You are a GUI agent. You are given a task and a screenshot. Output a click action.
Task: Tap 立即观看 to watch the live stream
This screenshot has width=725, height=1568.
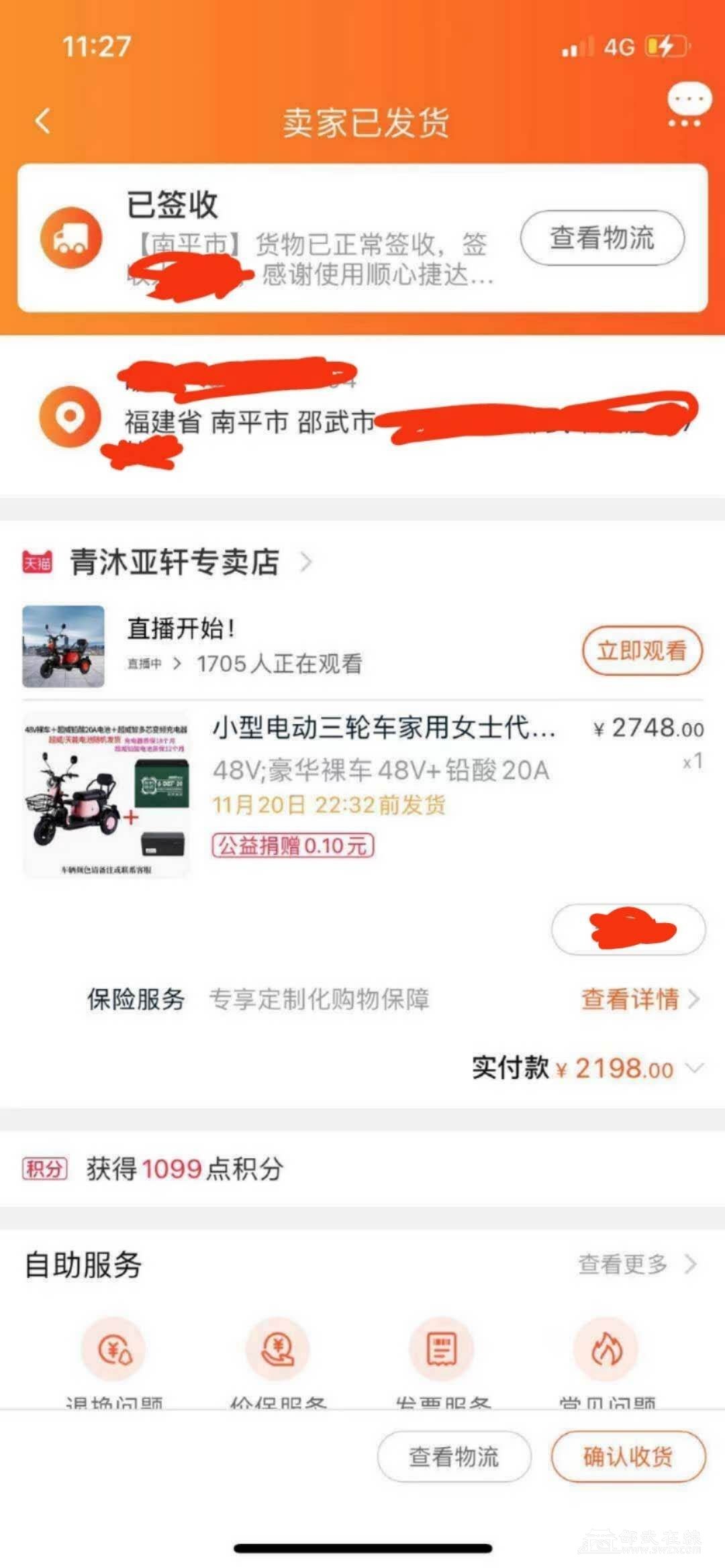click(641, 650)
